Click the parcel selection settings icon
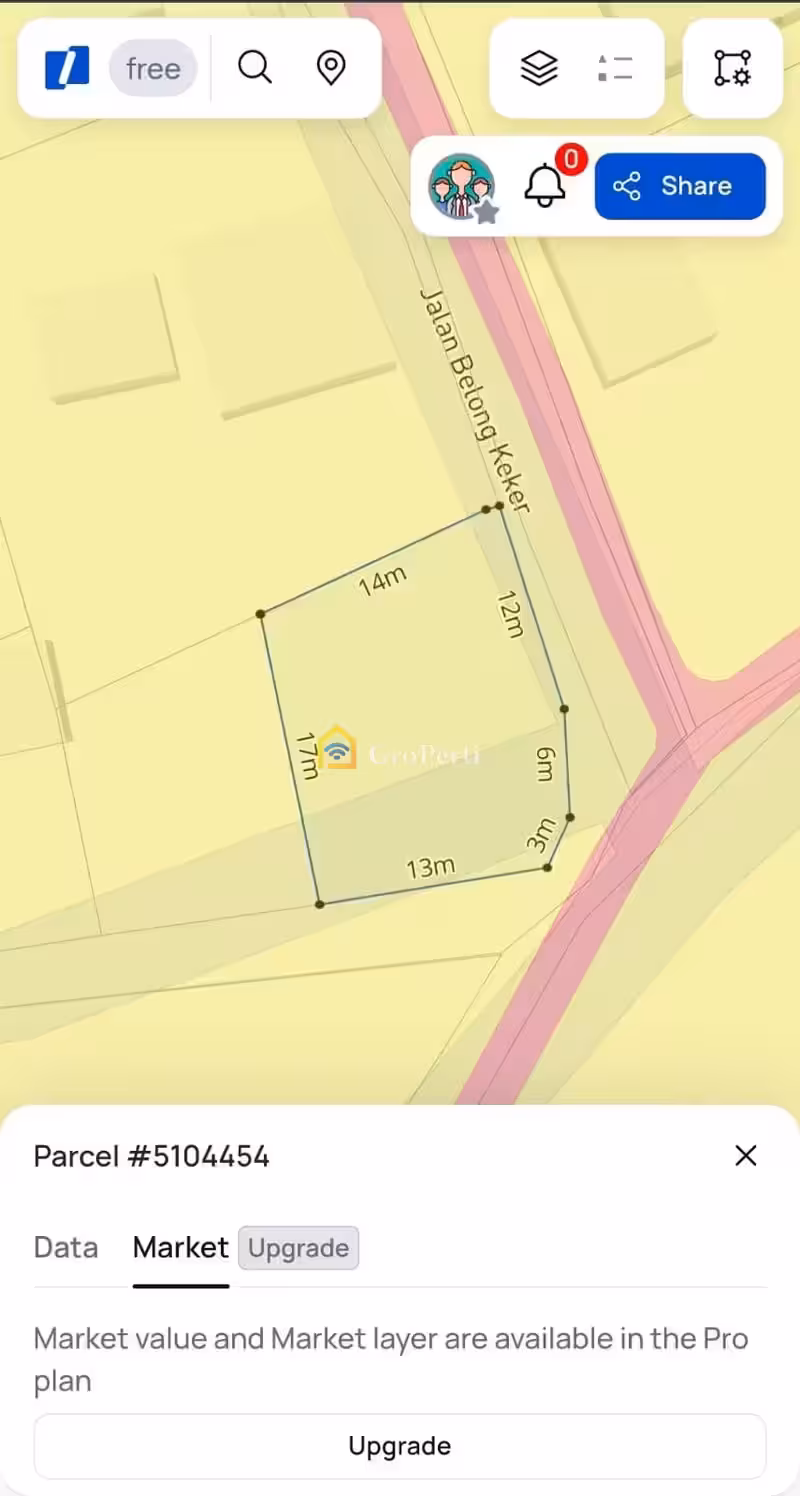 click(733, 68)
